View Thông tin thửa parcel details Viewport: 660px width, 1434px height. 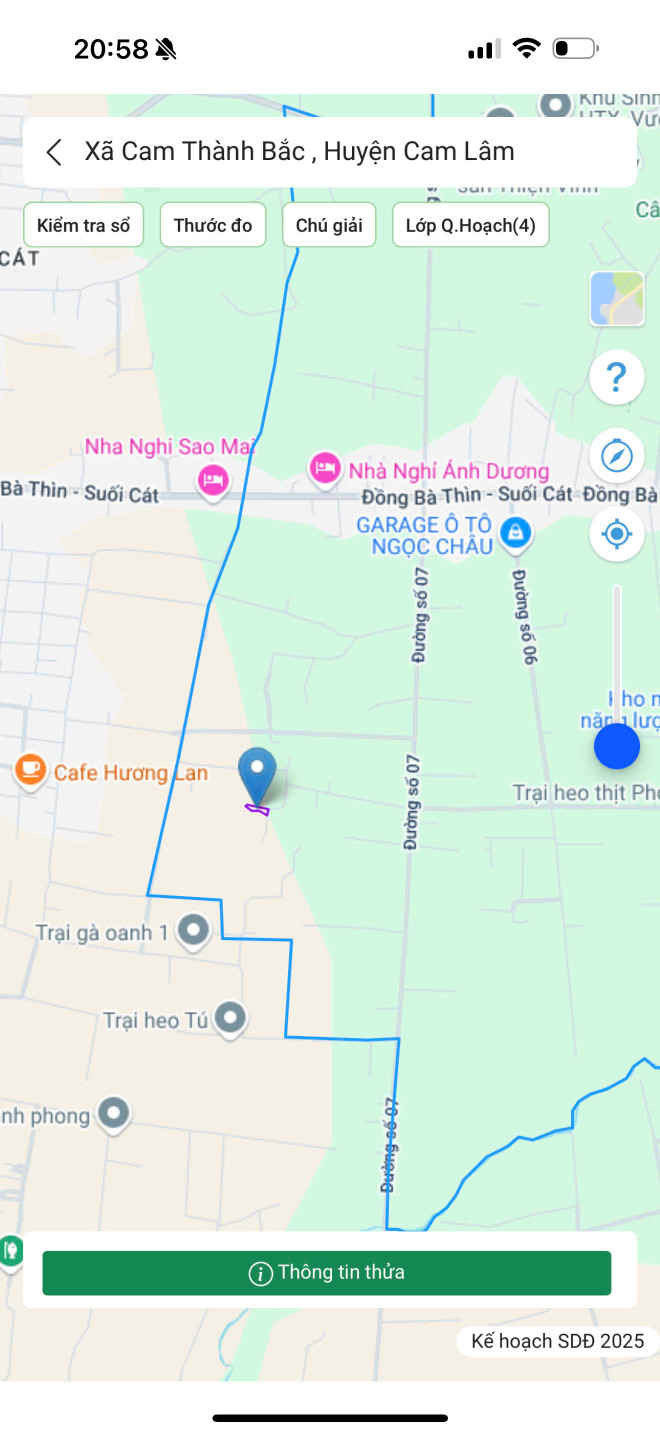click(x=326, y=1273)
